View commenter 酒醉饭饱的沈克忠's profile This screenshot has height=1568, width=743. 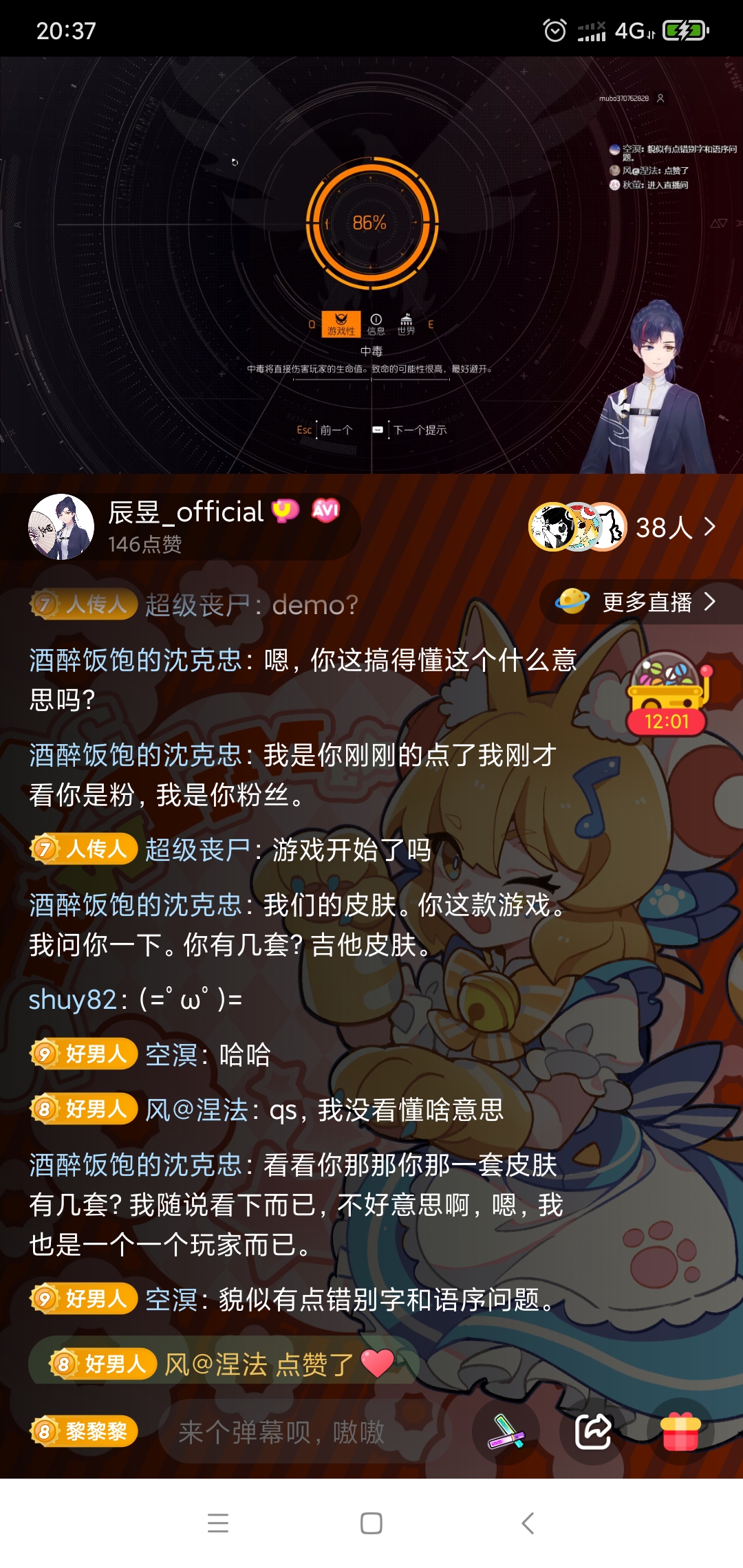136,661
